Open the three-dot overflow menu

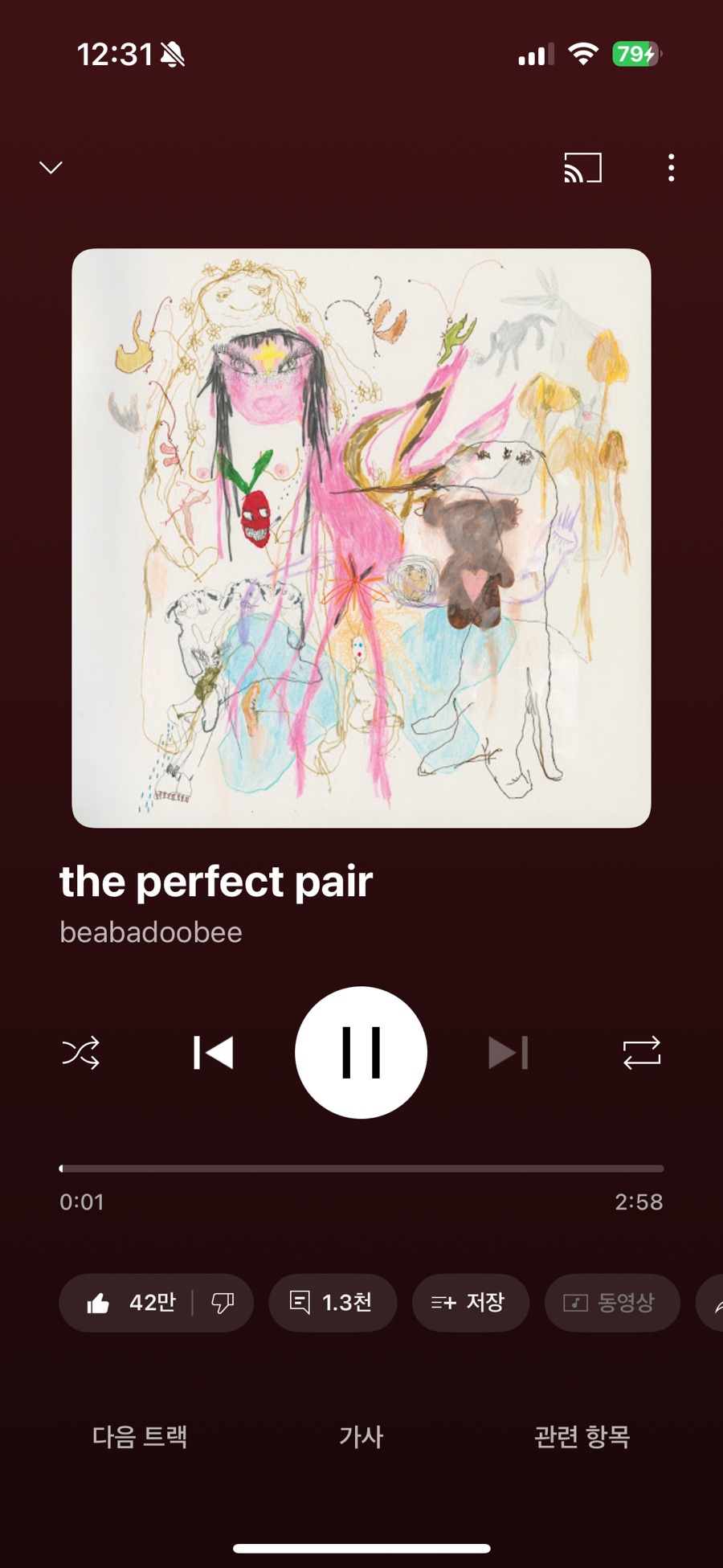671,168
